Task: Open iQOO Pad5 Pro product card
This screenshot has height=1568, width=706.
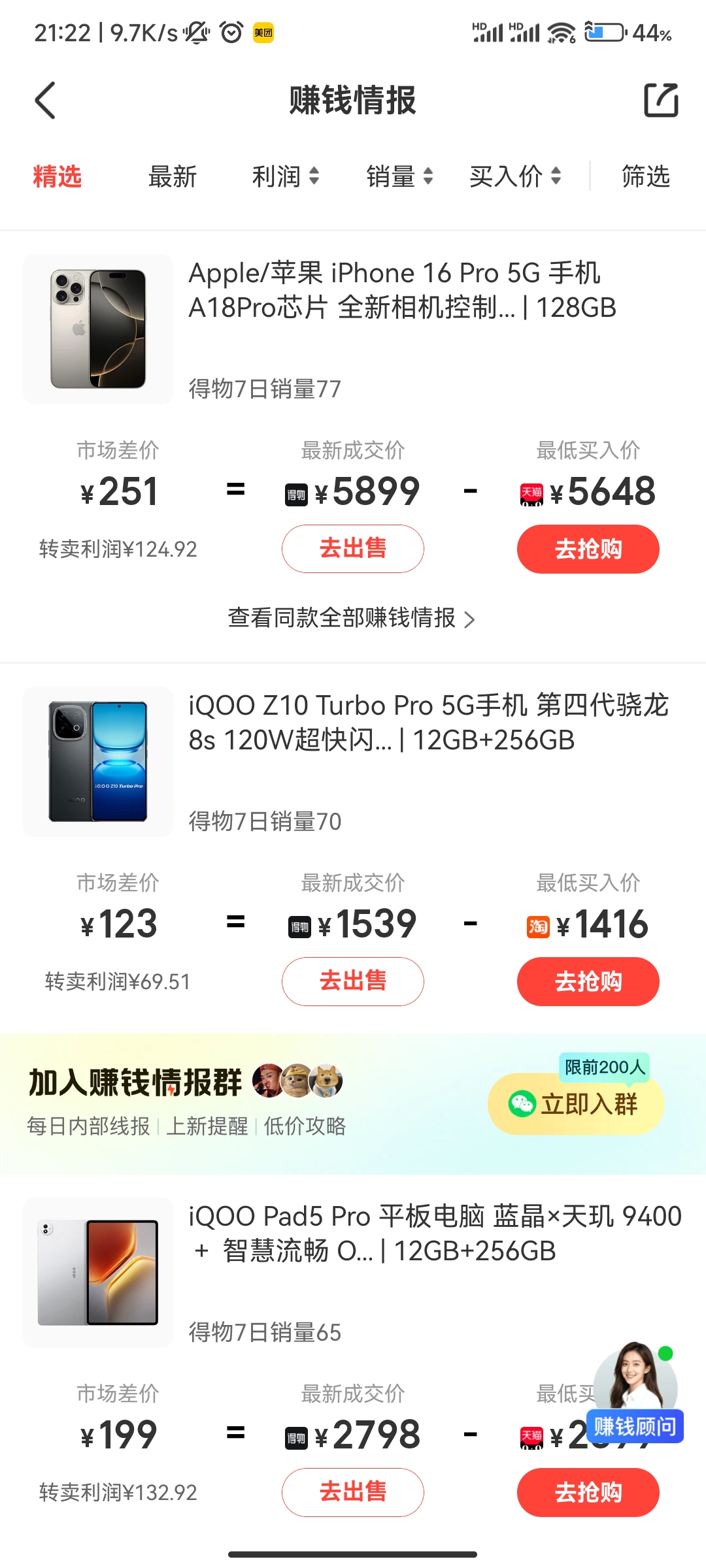Action: coord(435,1234)
